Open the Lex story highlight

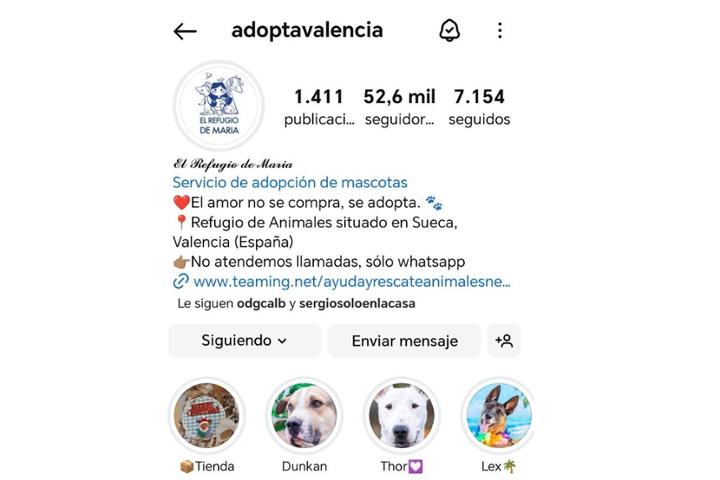coord(497,415)
